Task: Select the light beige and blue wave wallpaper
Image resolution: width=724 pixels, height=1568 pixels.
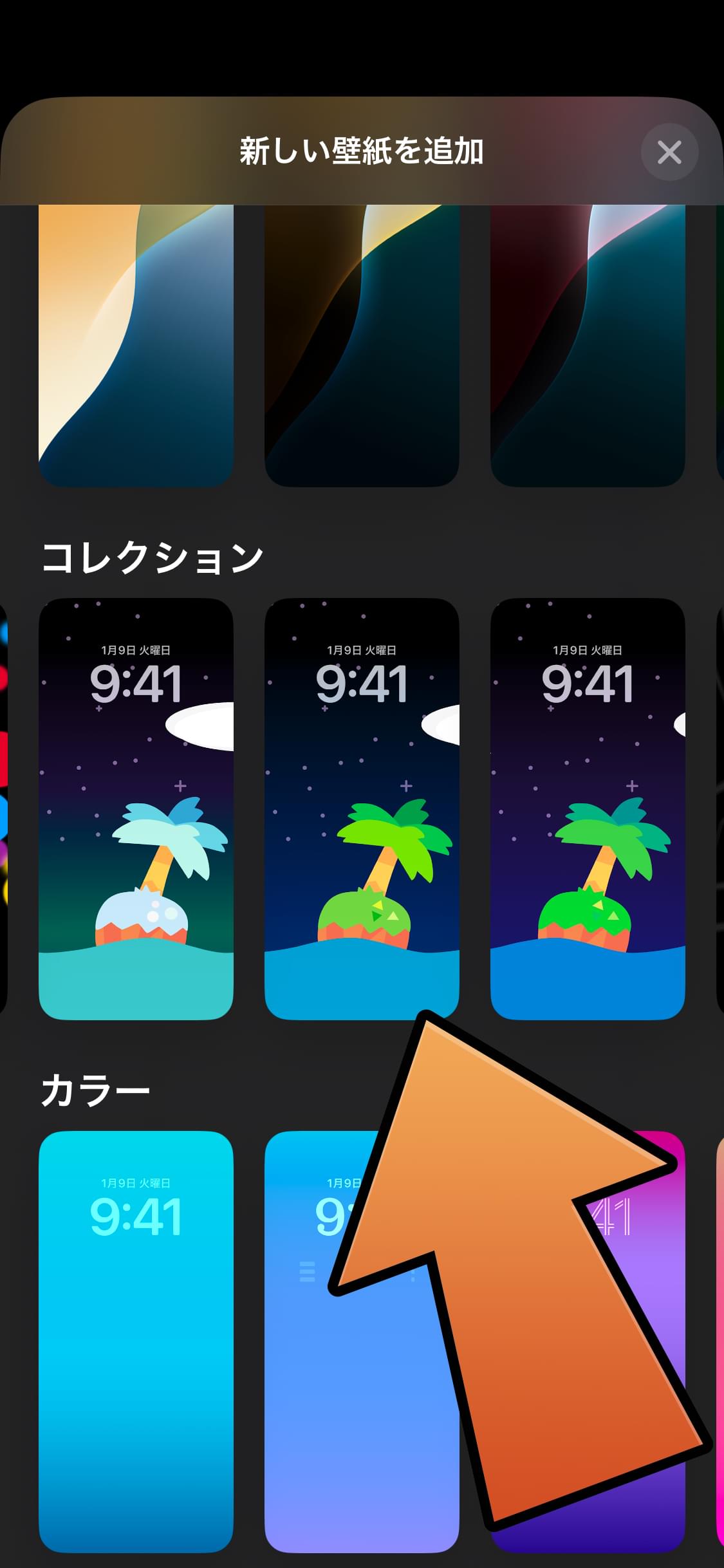Action: coord(136,346)
